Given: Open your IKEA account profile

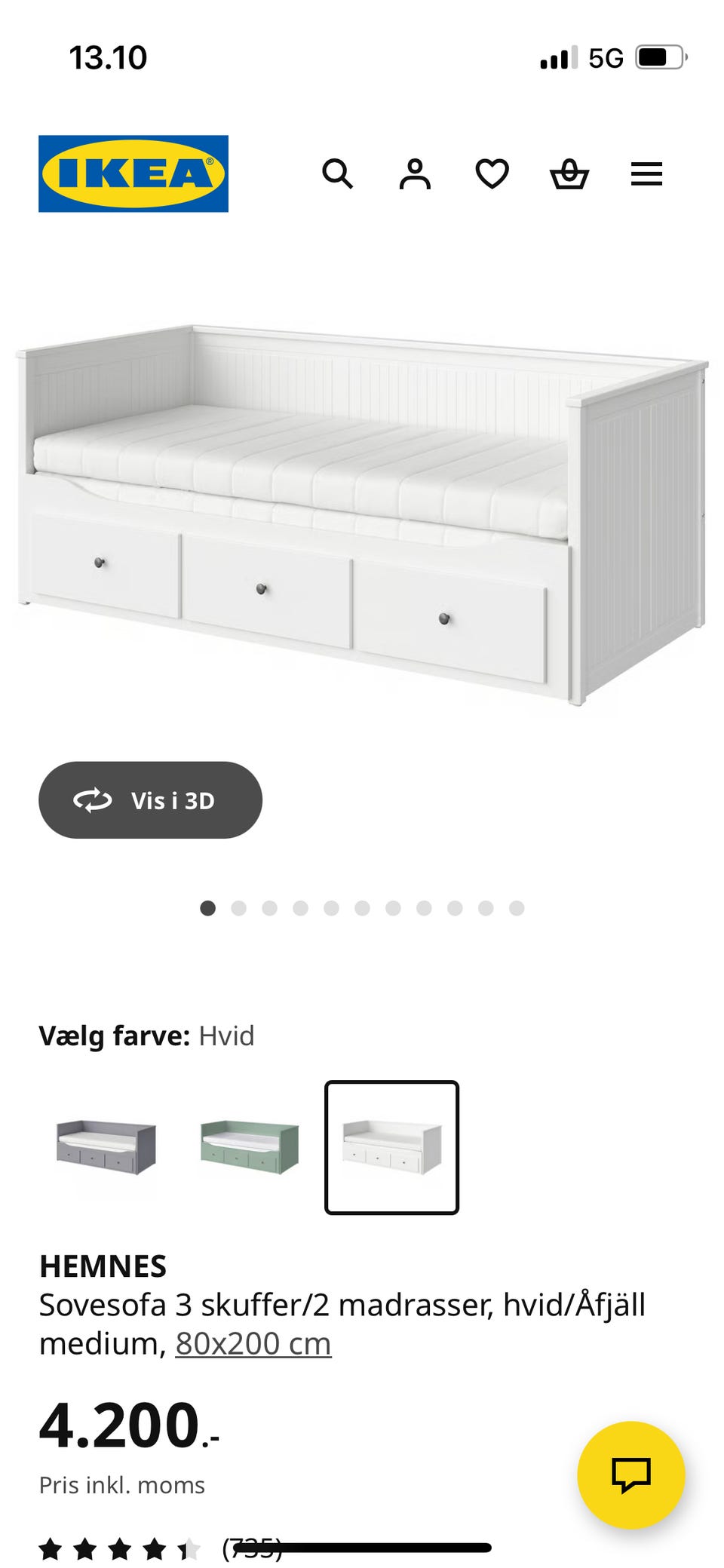Looking at the screenshot, I should 416,174.
